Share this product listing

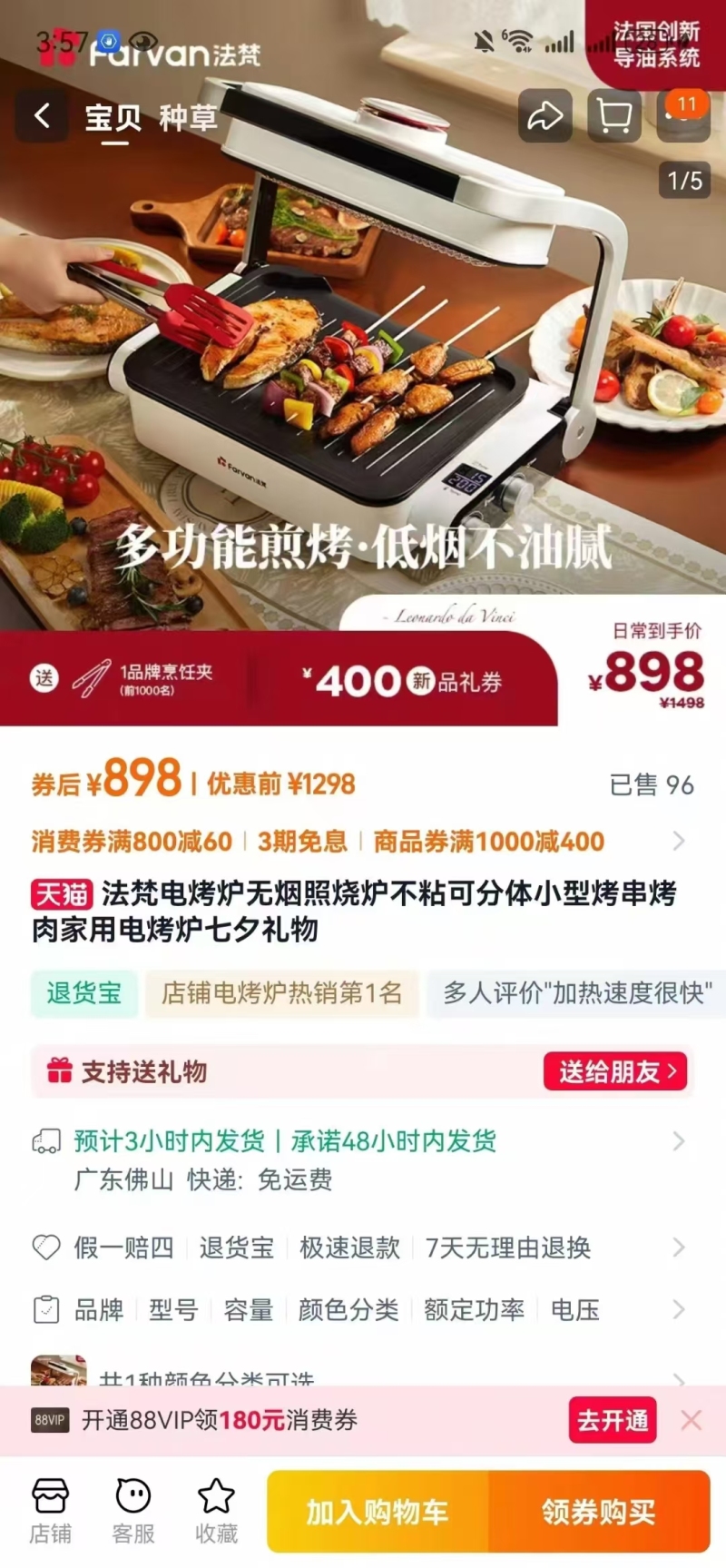544,116
